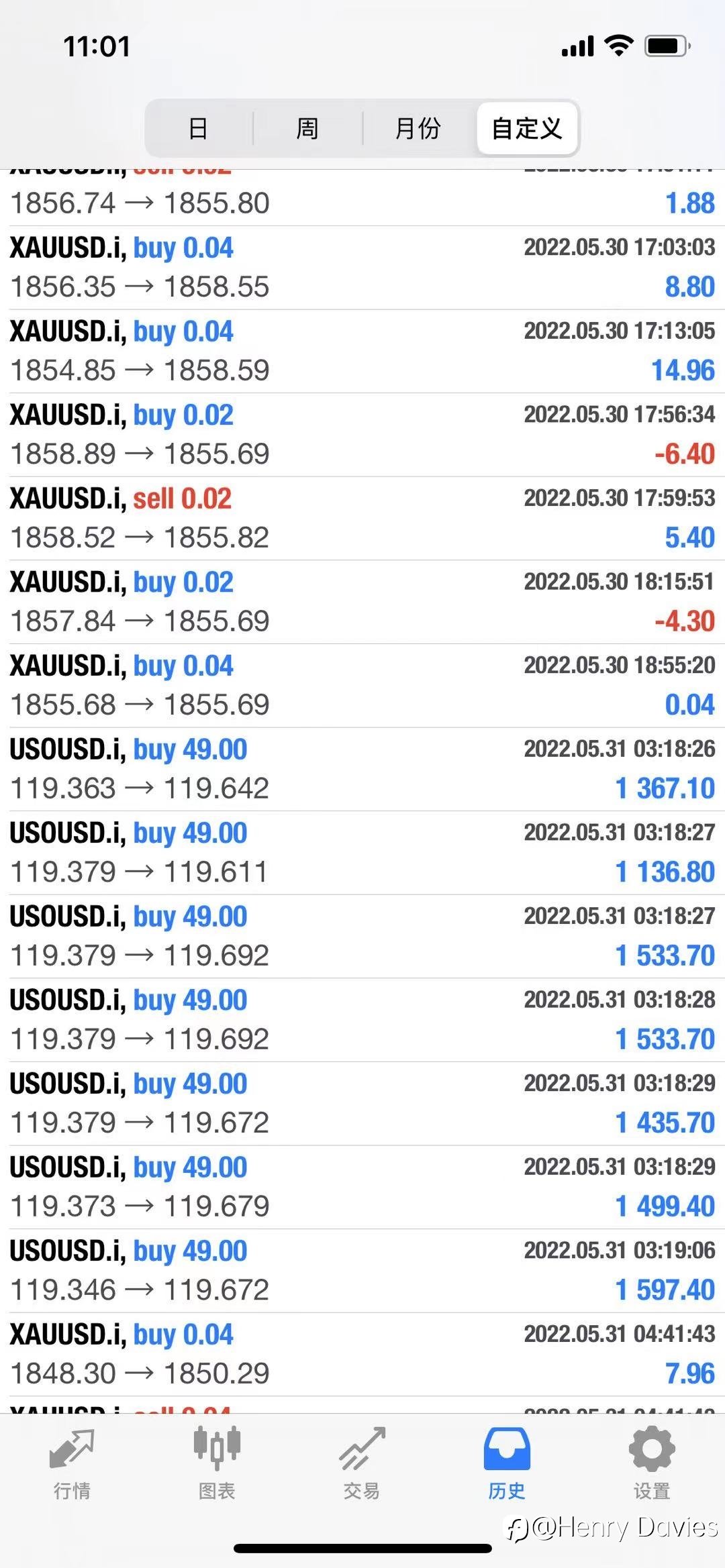This screenshot has width=725, height=1568.
Task: Select the 周 period filter
Action: coord(307,127)
